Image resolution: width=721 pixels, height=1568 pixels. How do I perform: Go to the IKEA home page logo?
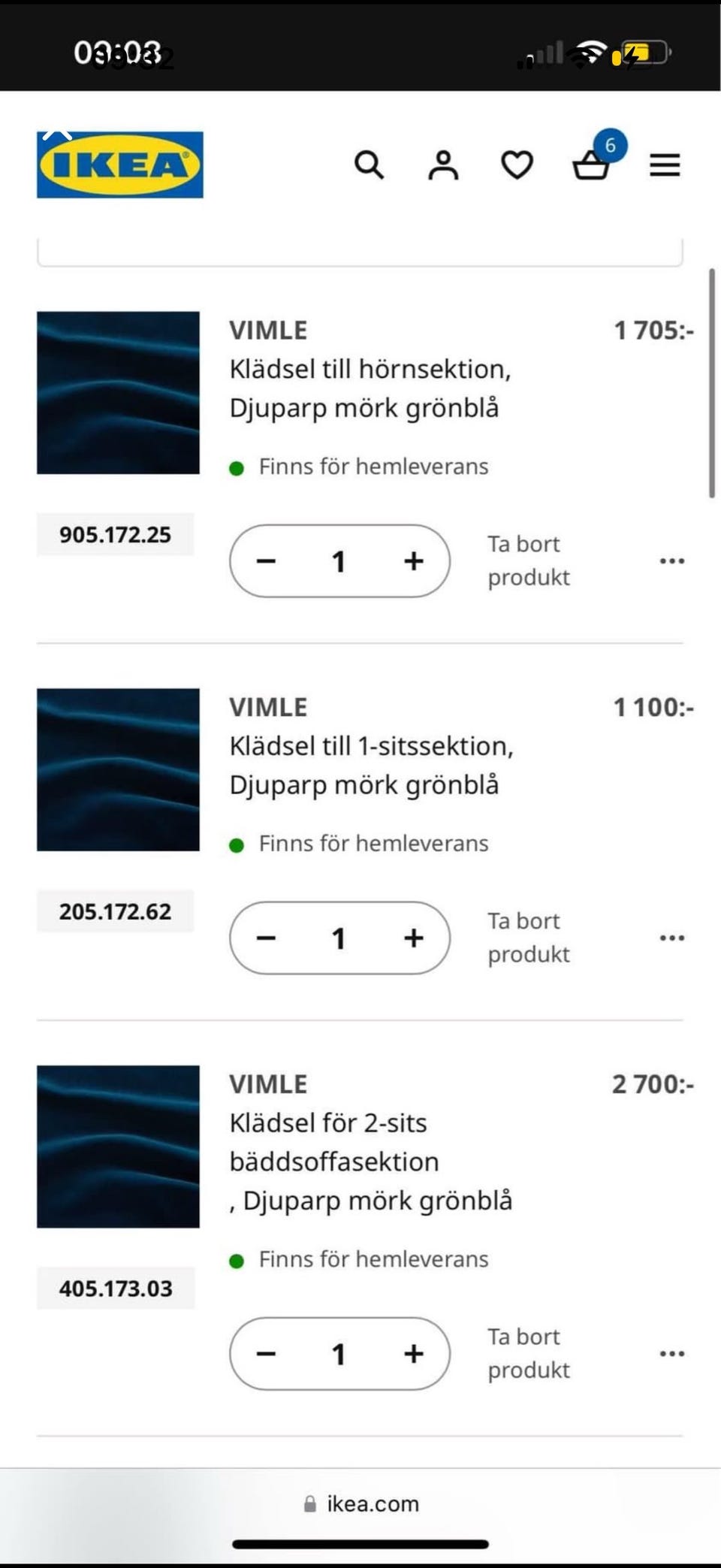[120, 165]
